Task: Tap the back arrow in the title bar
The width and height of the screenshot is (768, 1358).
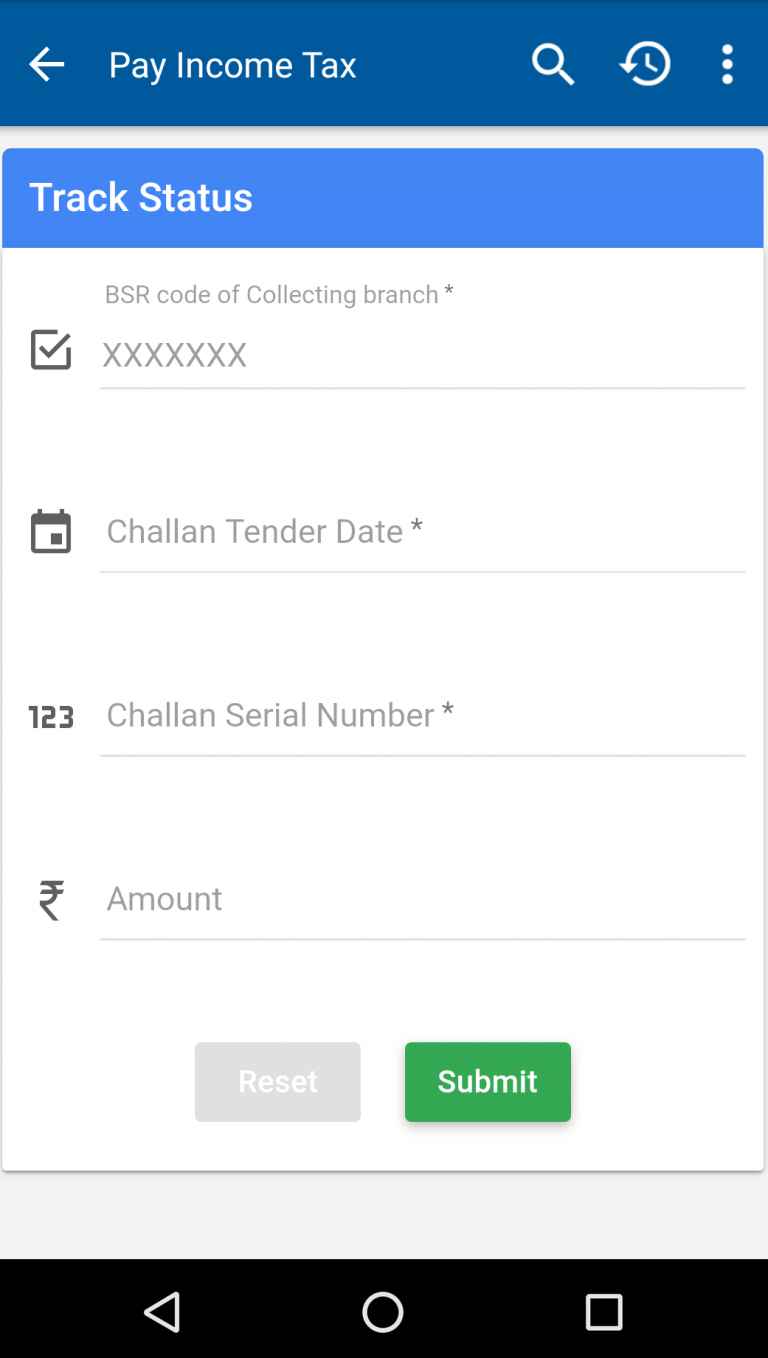Action: click(x=46, y=63)
